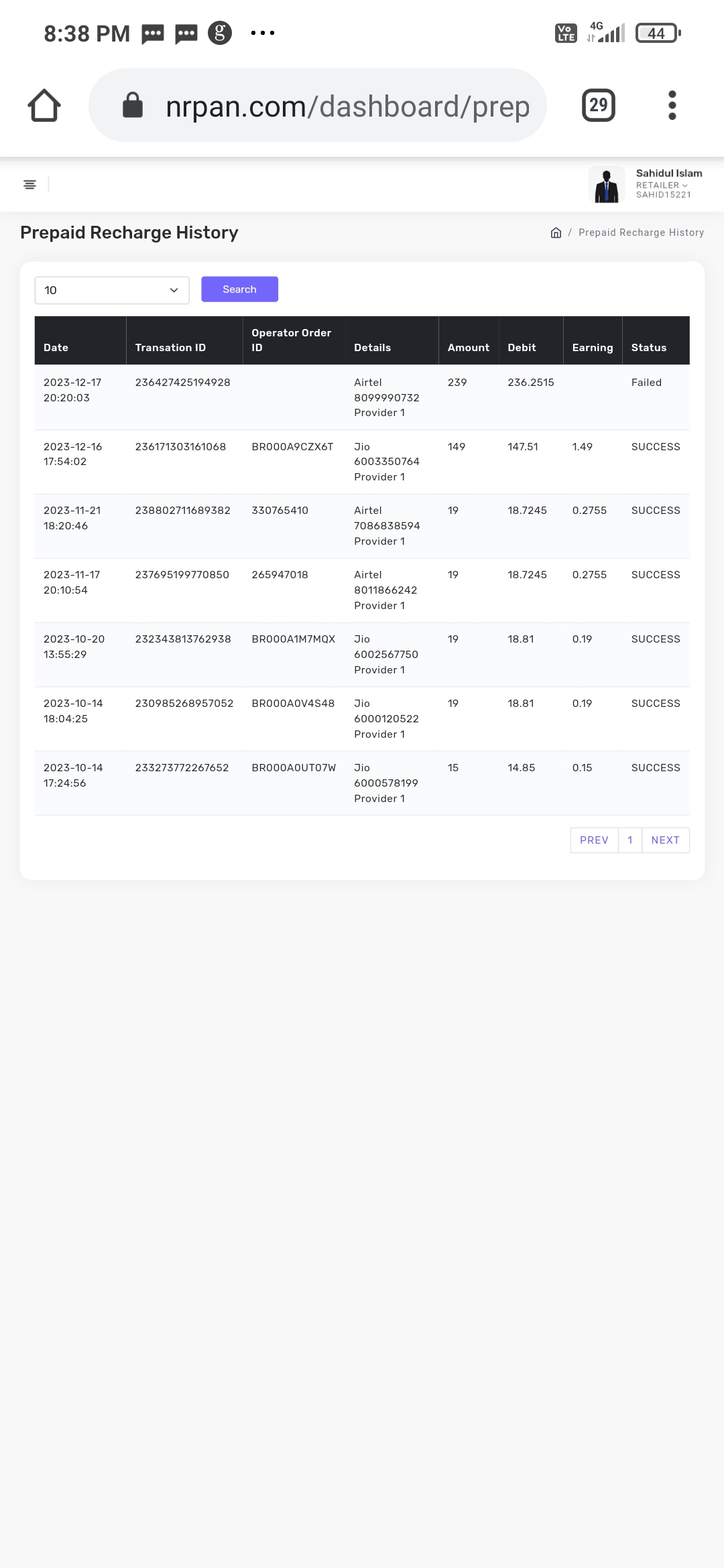Select page 1 in pagination
The image size is (724, 1568).
630,840
